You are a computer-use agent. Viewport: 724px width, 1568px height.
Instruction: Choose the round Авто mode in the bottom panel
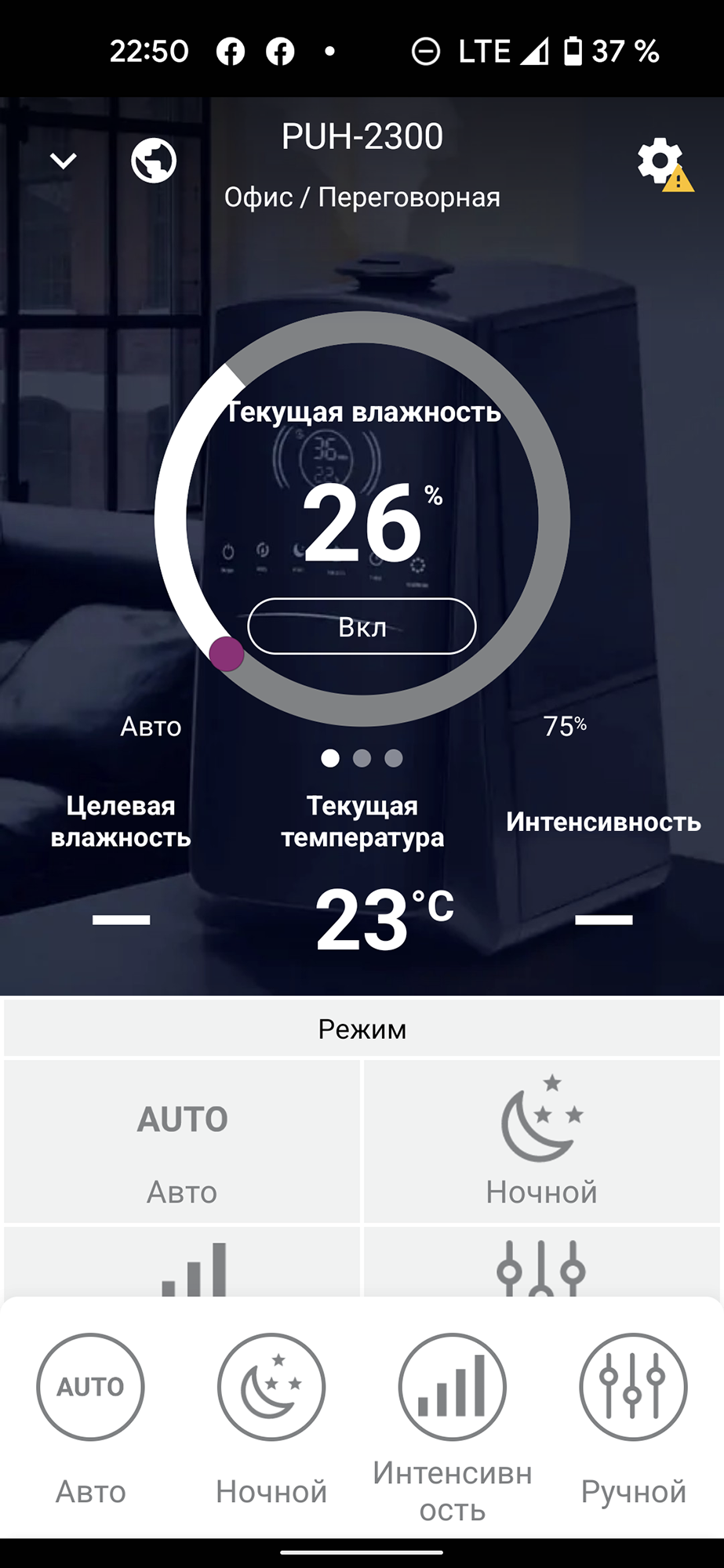click(x=91, y=1387)
